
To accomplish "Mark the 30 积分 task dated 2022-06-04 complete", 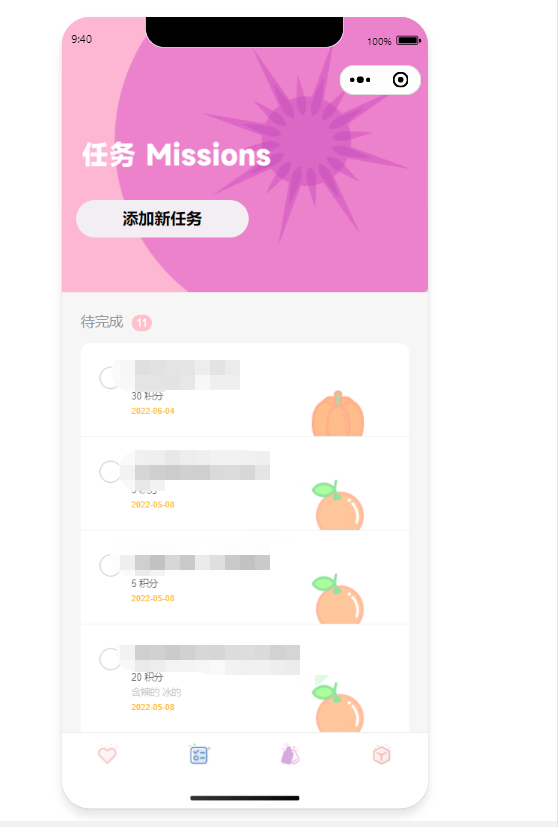I will point(110,378).
